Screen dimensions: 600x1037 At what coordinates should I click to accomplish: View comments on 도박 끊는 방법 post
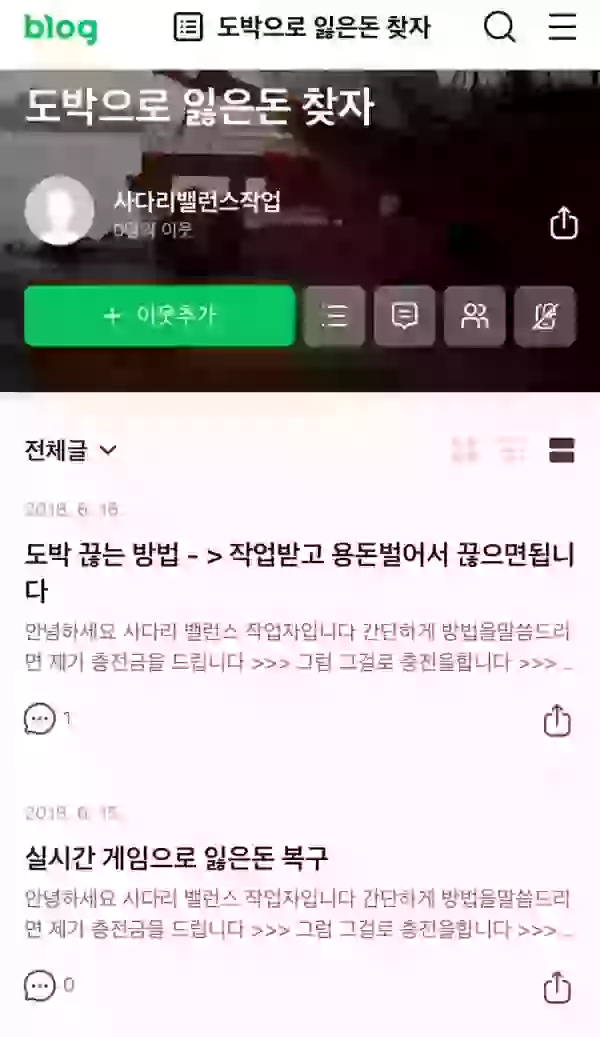(x=40, y=718)
